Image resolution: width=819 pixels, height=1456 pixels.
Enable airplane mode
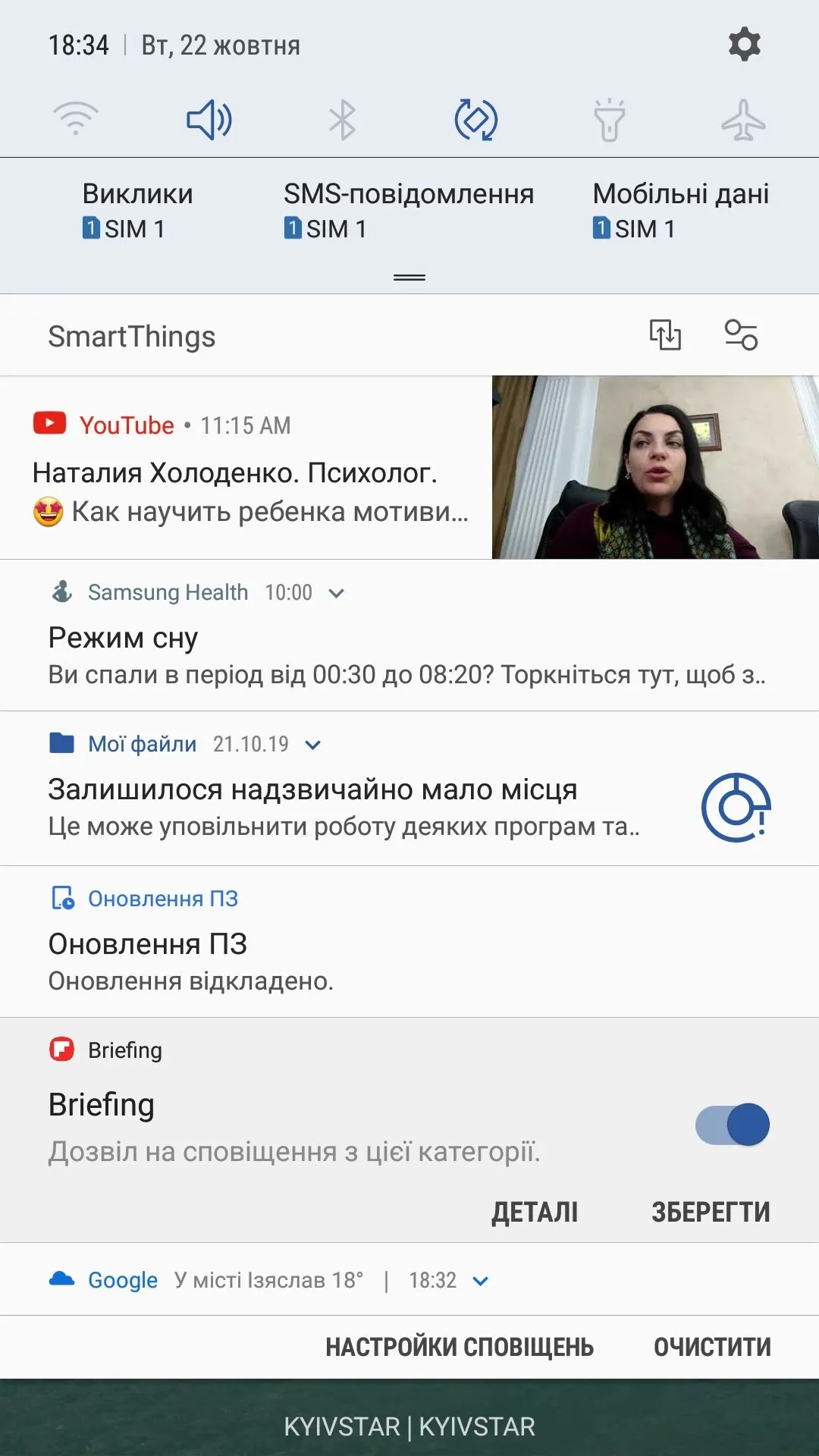pos(742,120)
